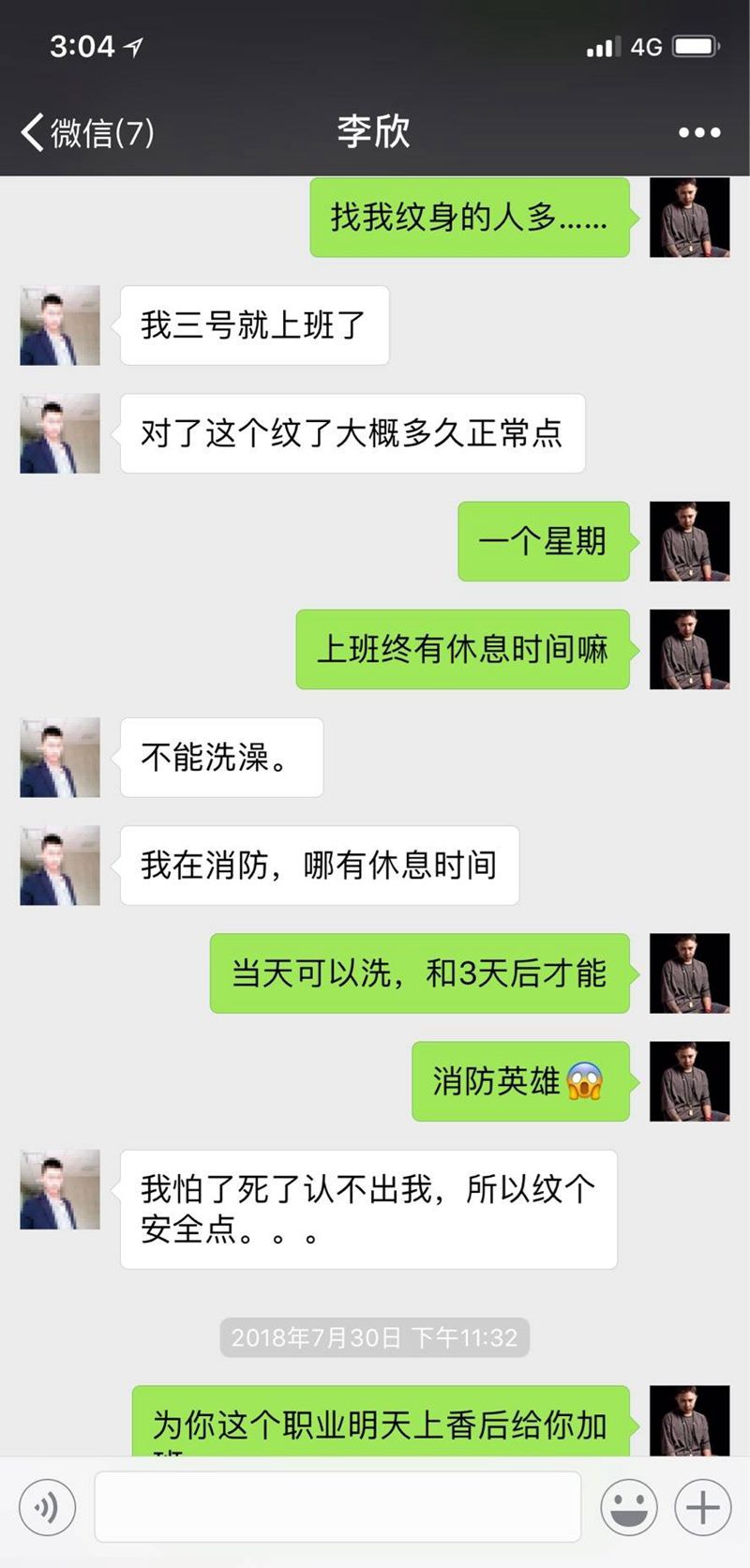This screenshot has width=750, height=1568.
Task: Open the chat options menu
Action: pyautogui.click(x=699, y=132)
